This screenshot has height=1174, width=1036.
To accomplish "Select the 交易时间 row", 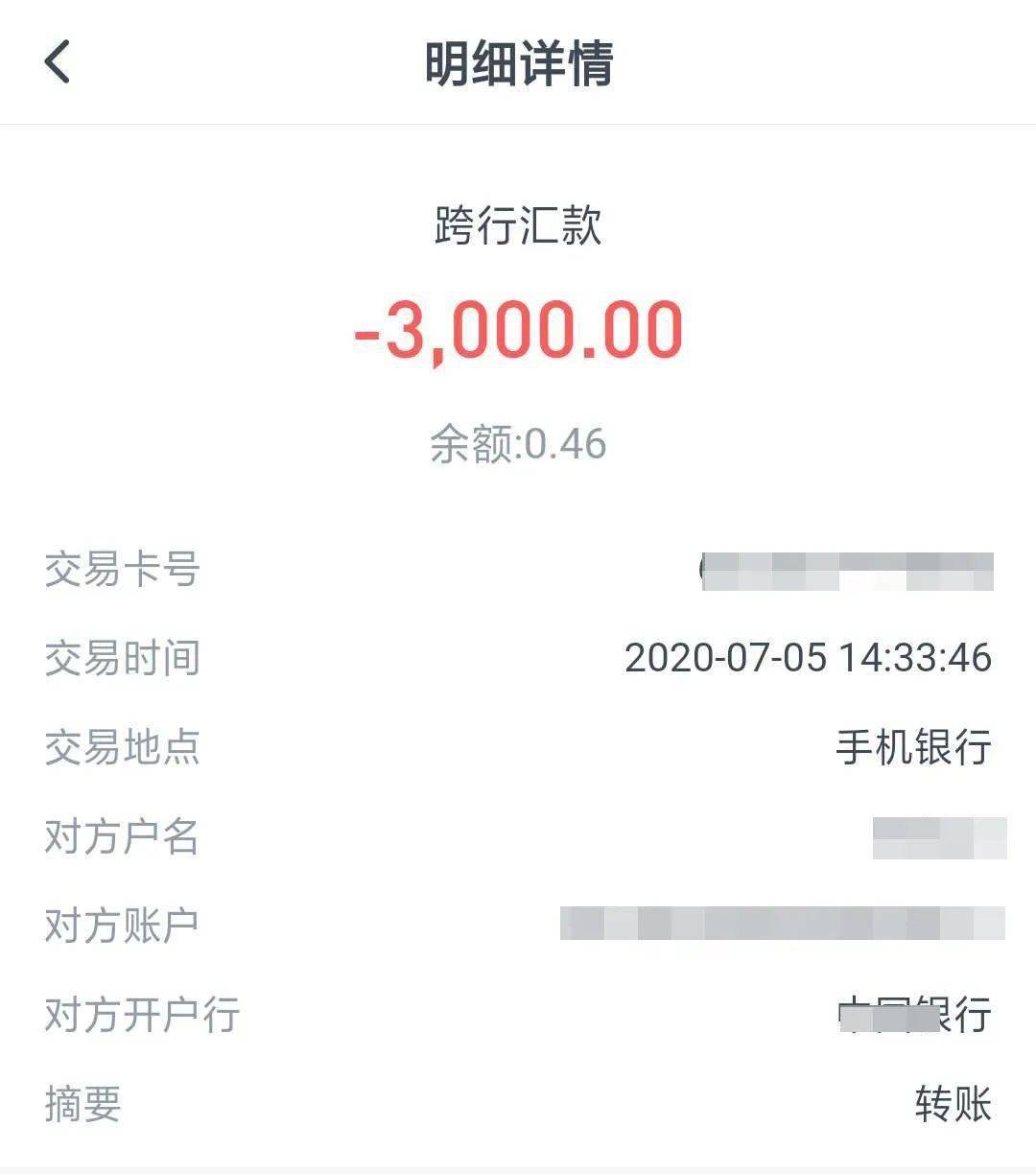I will 122,658.
